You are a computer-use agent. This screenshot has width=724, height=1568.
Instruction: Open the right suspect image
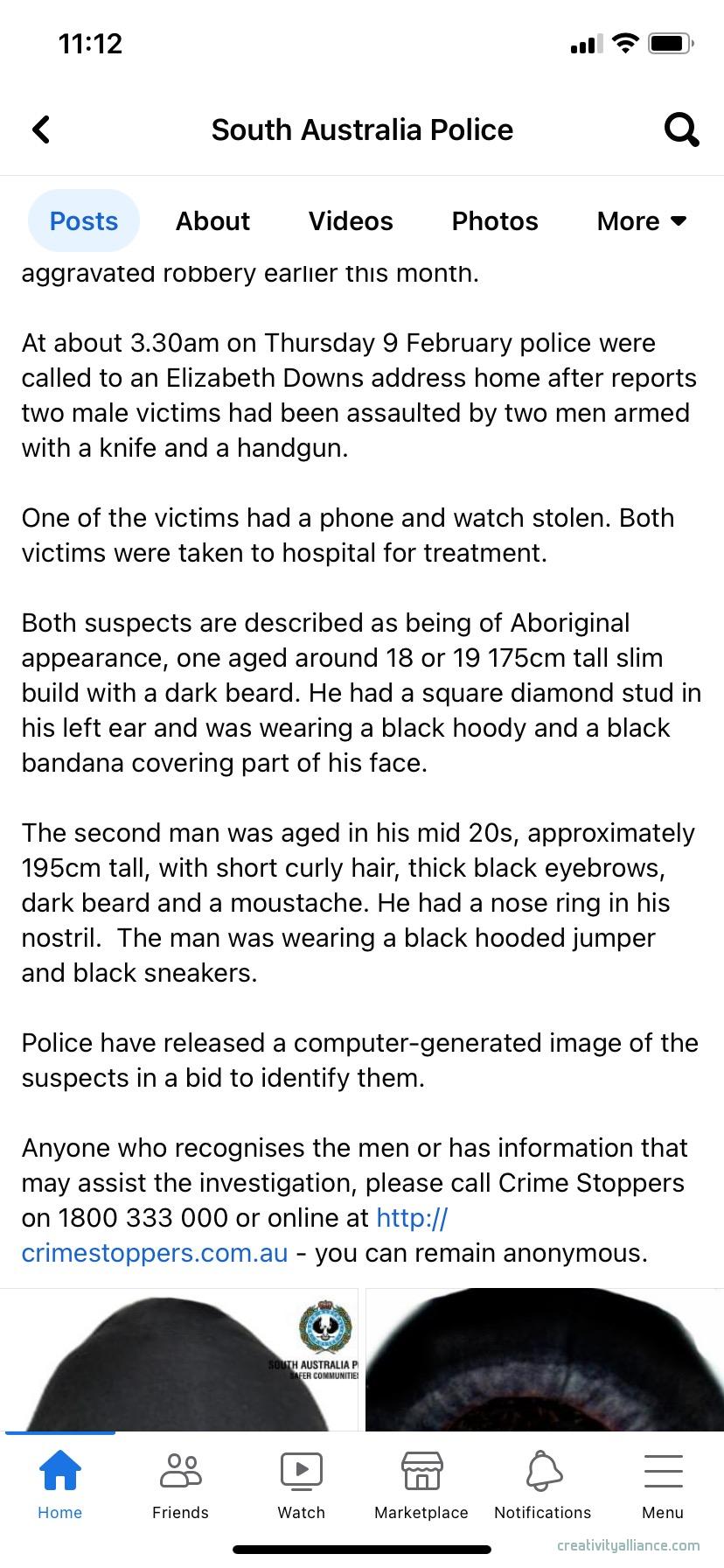pos(544,1361)
